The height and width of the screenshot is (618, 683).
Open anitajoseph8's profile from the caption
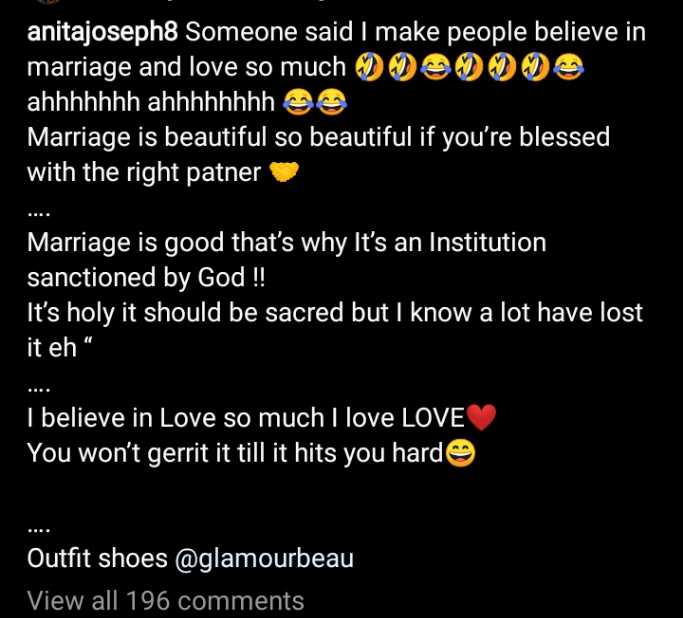click(103, 31)
